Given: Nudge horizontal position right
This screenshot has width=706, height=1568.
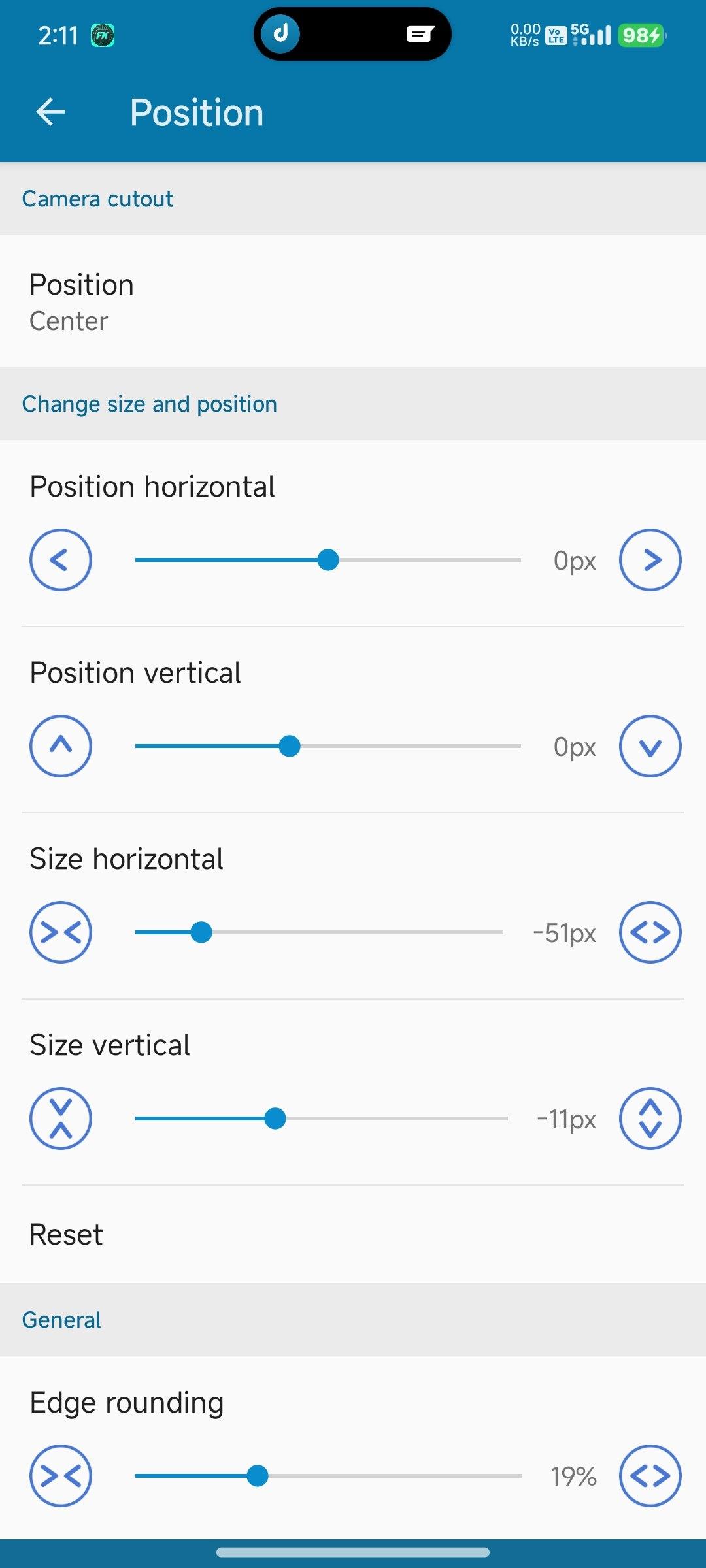Looking at the screenshot, I should pyautogui.click(x=650, y=560).
